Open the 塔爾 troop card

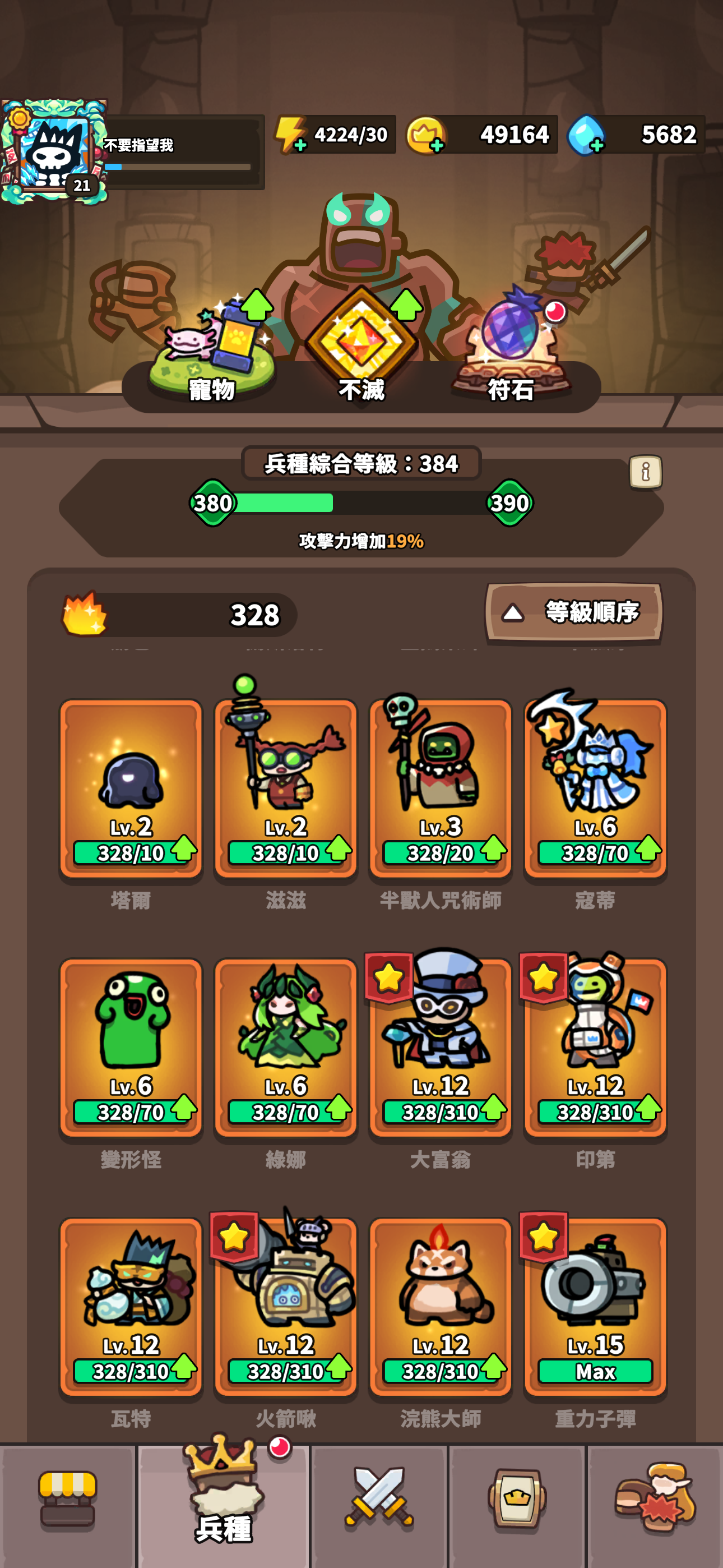[x=131, y=788]
